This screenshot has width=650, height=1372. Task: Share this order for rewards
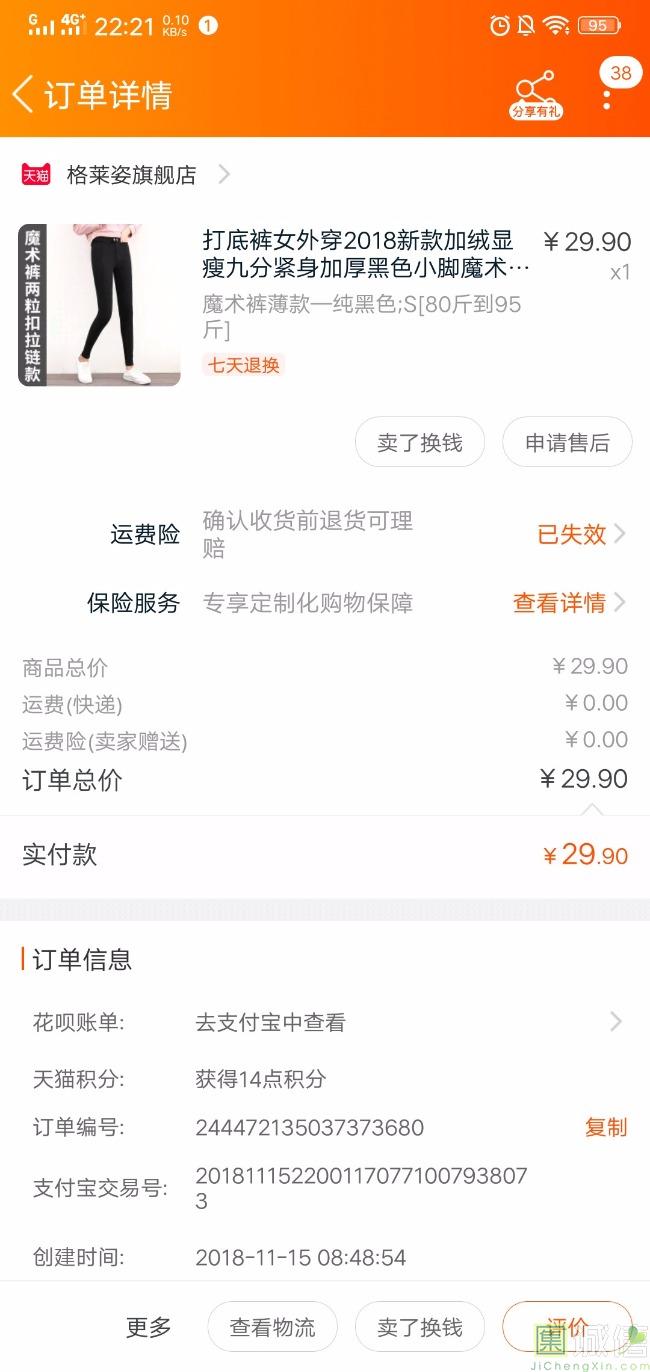535,94
